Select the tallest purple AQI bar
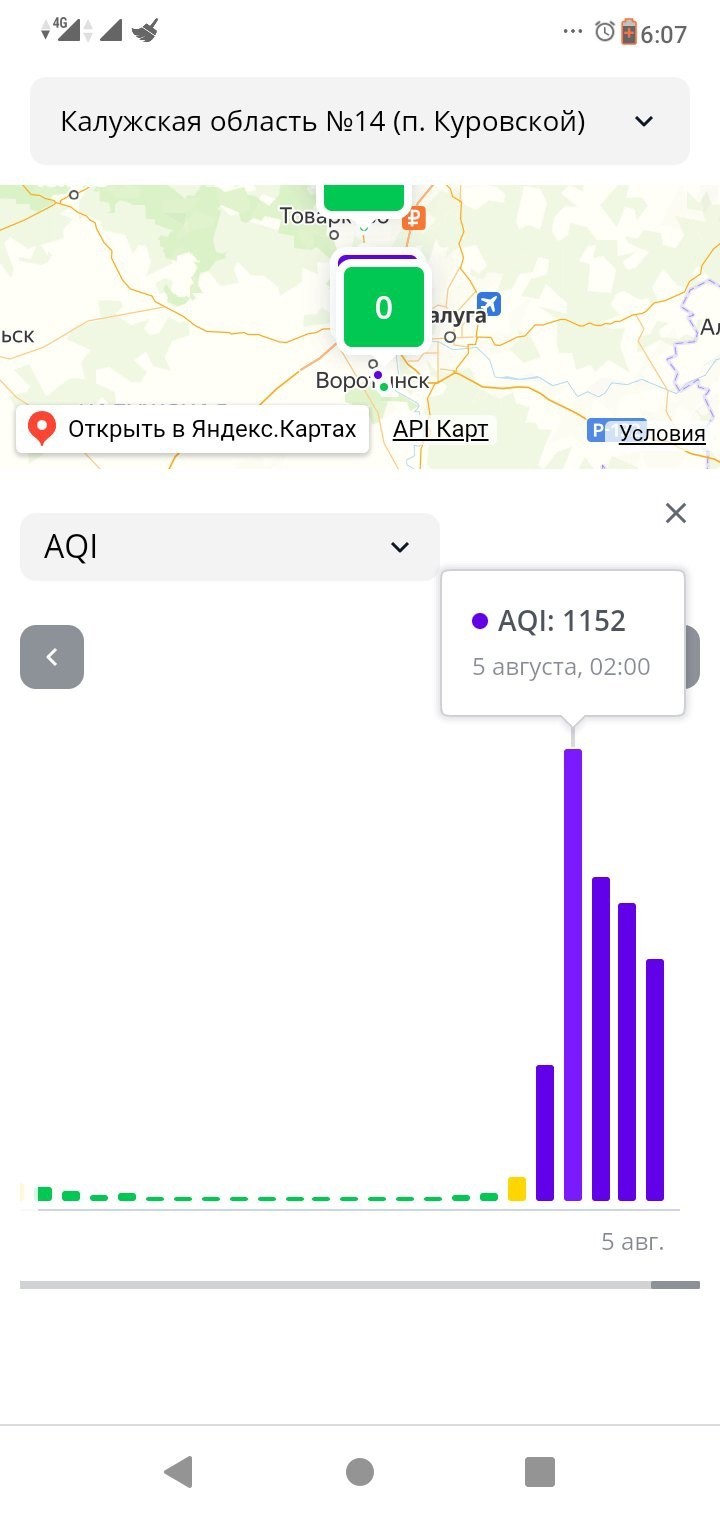This screenshot has width=720, height=1520. click(573, 974)
